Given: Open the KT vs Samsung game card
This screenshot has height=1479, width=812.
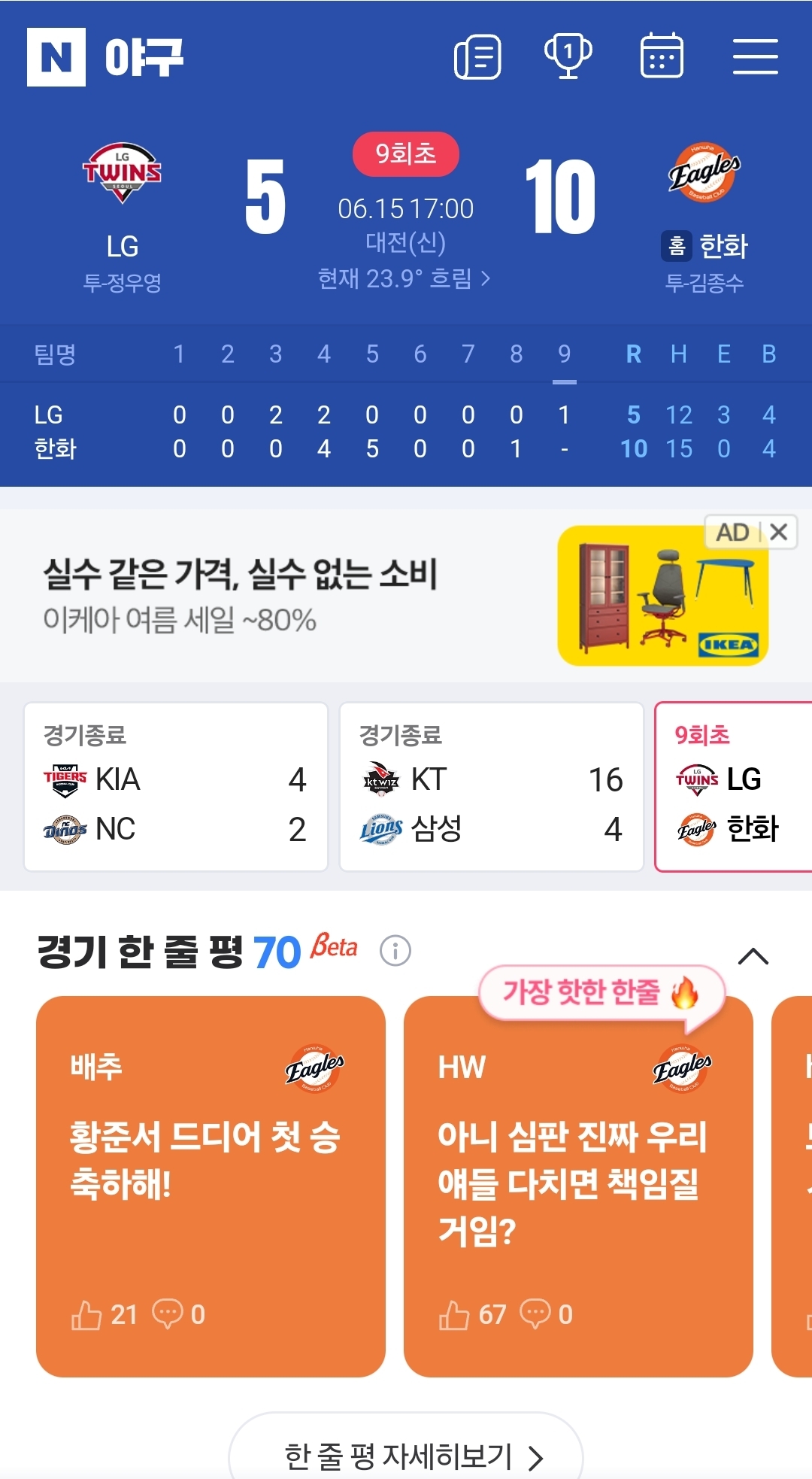Looking at the screenshot, I should 492,787.
